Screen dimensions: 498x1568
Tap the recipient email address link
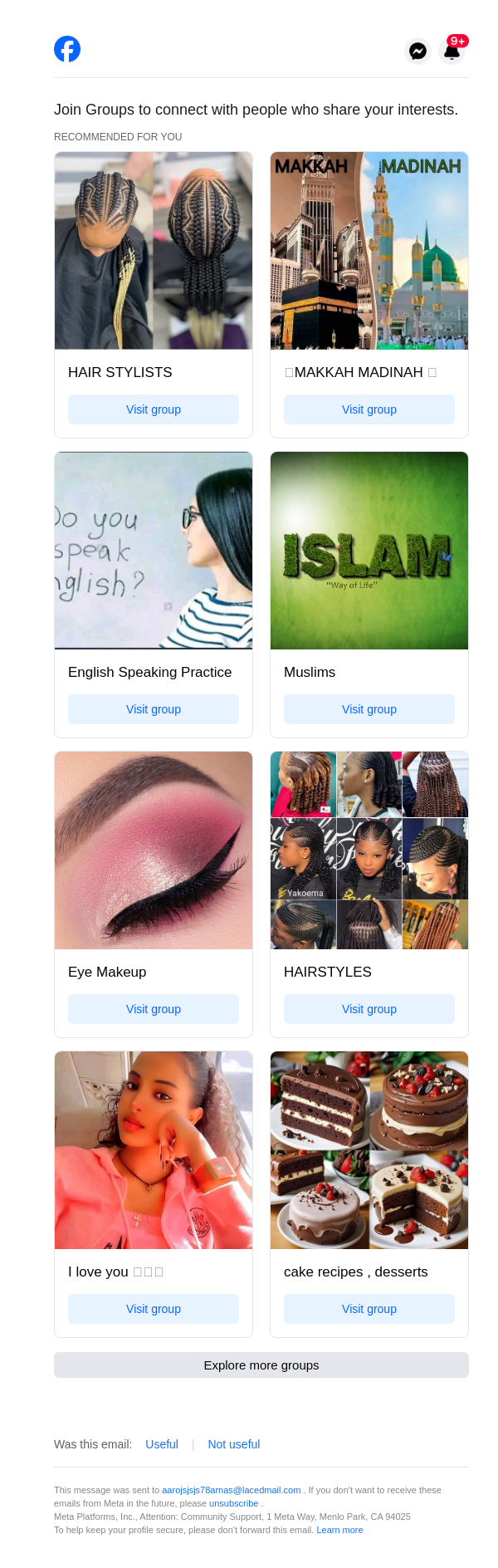tap(231, 1490)
